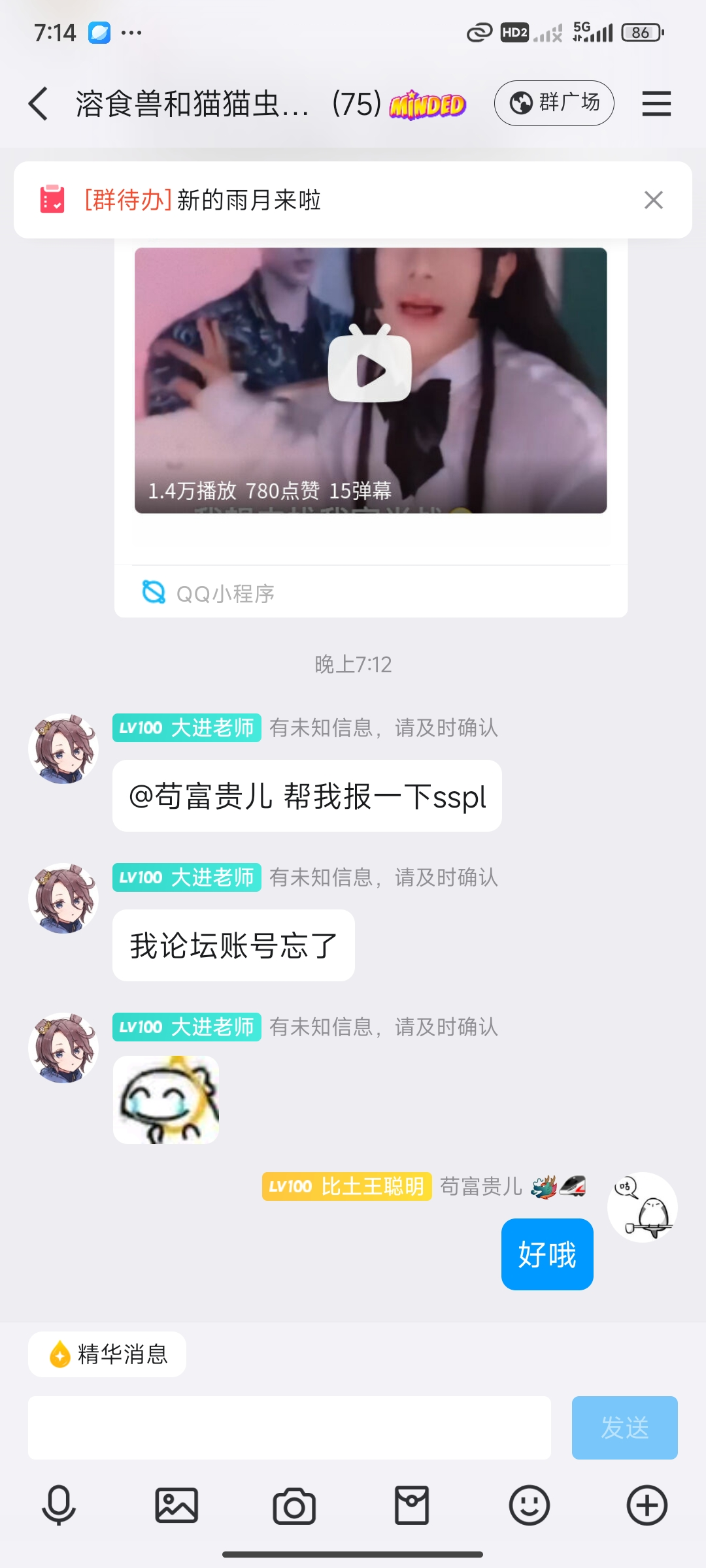Go back from the group chat
The image size is (706, 1568).
39,104
